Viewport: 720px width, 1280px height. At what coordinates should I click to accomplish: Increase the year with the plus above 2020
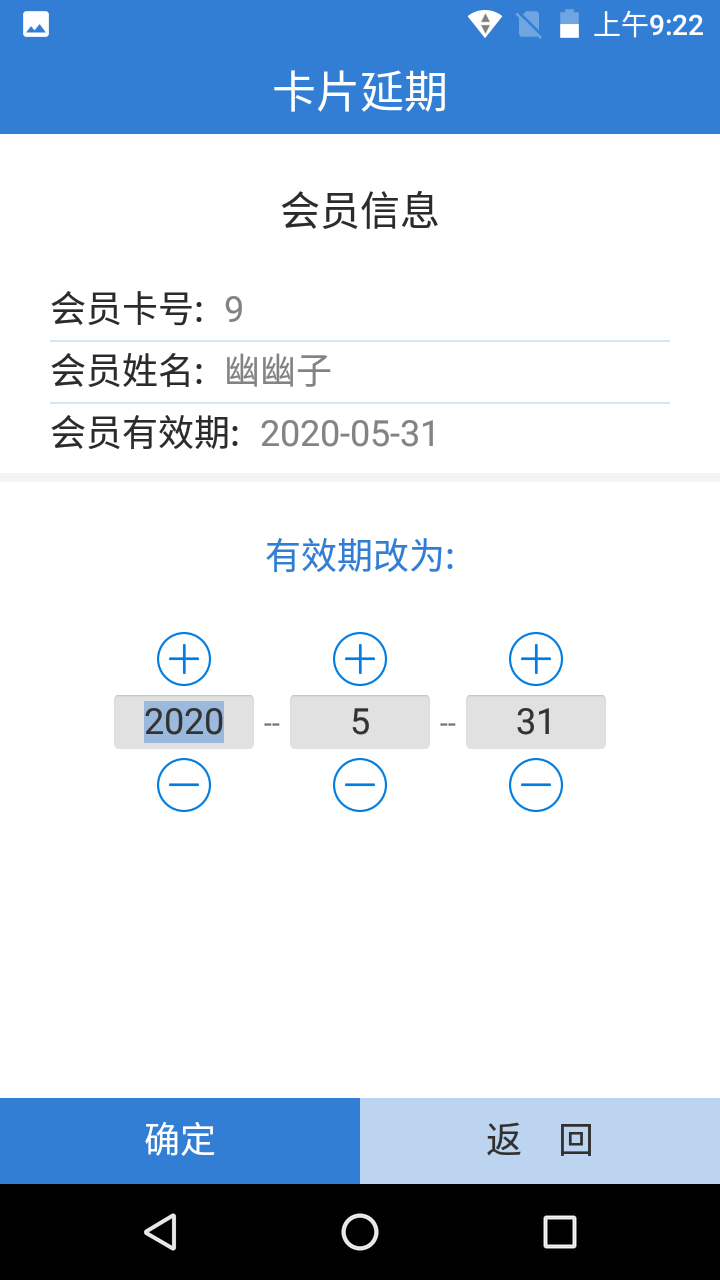pyautogui.click(x=184, y=659)
